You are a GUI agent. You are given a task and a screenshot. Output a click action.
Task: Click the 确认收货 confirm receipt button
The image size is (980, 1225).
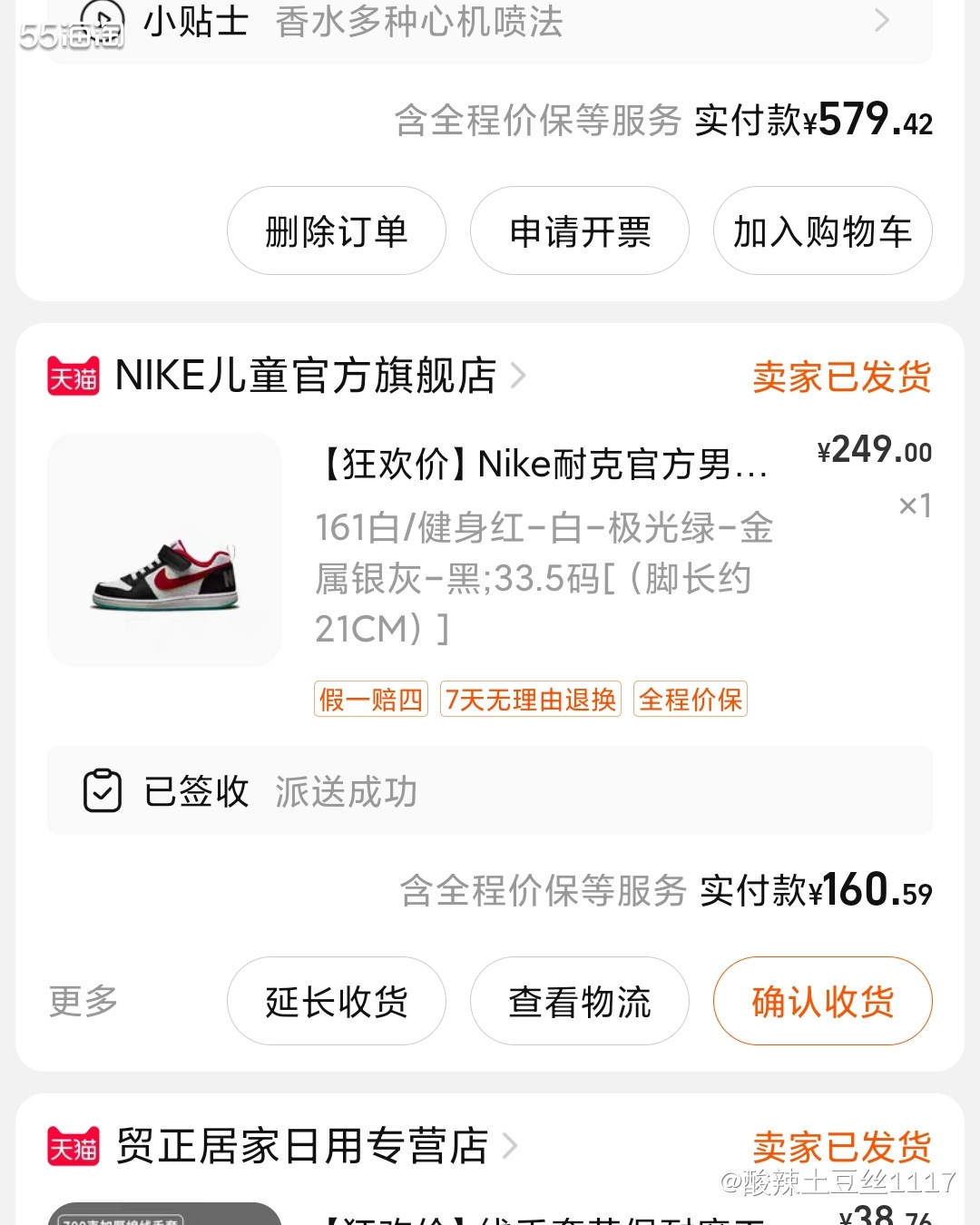pos(821,1002)
